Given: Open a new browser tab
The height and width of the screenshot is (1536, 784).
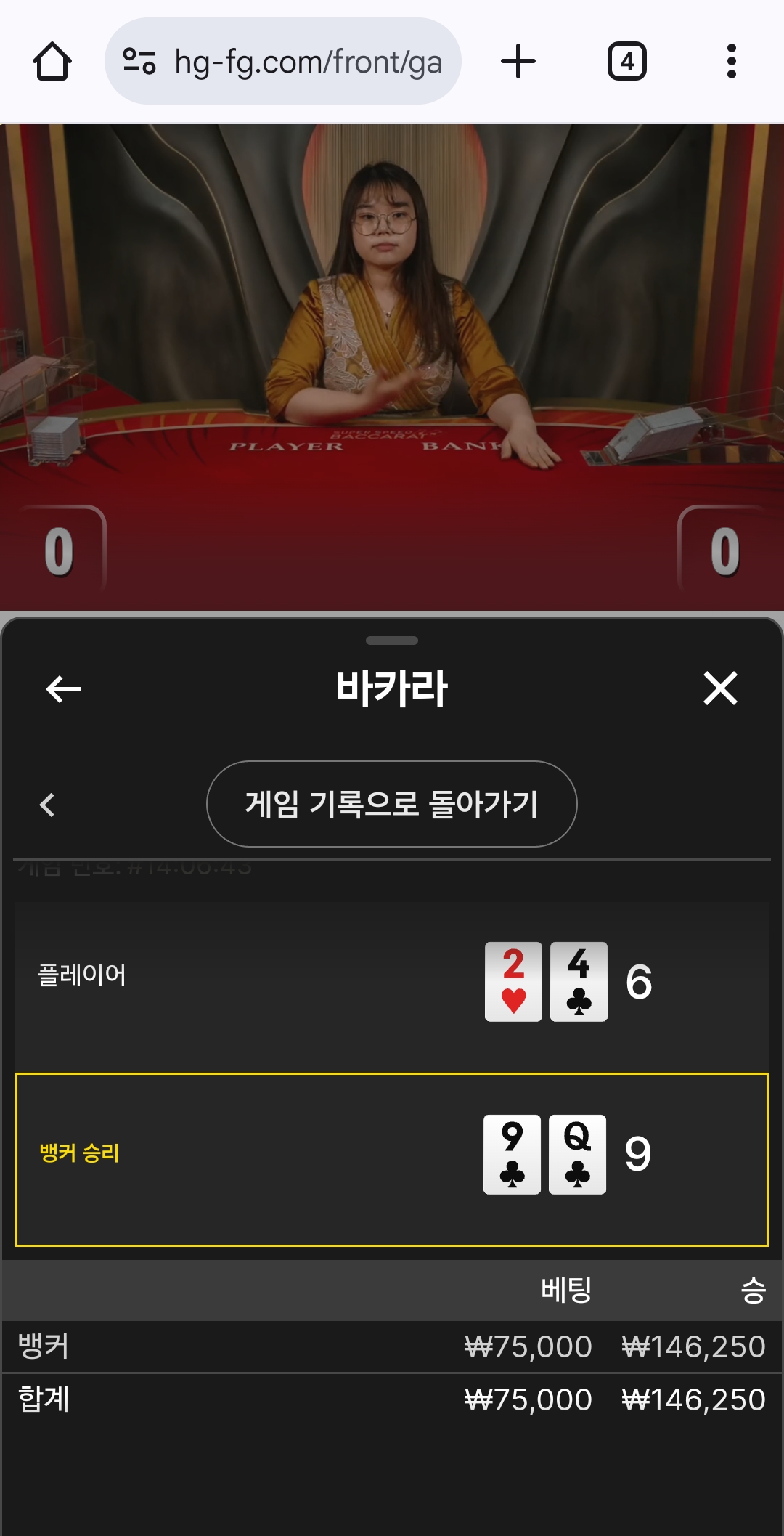Looking at the screenshot, I should 518,62.
